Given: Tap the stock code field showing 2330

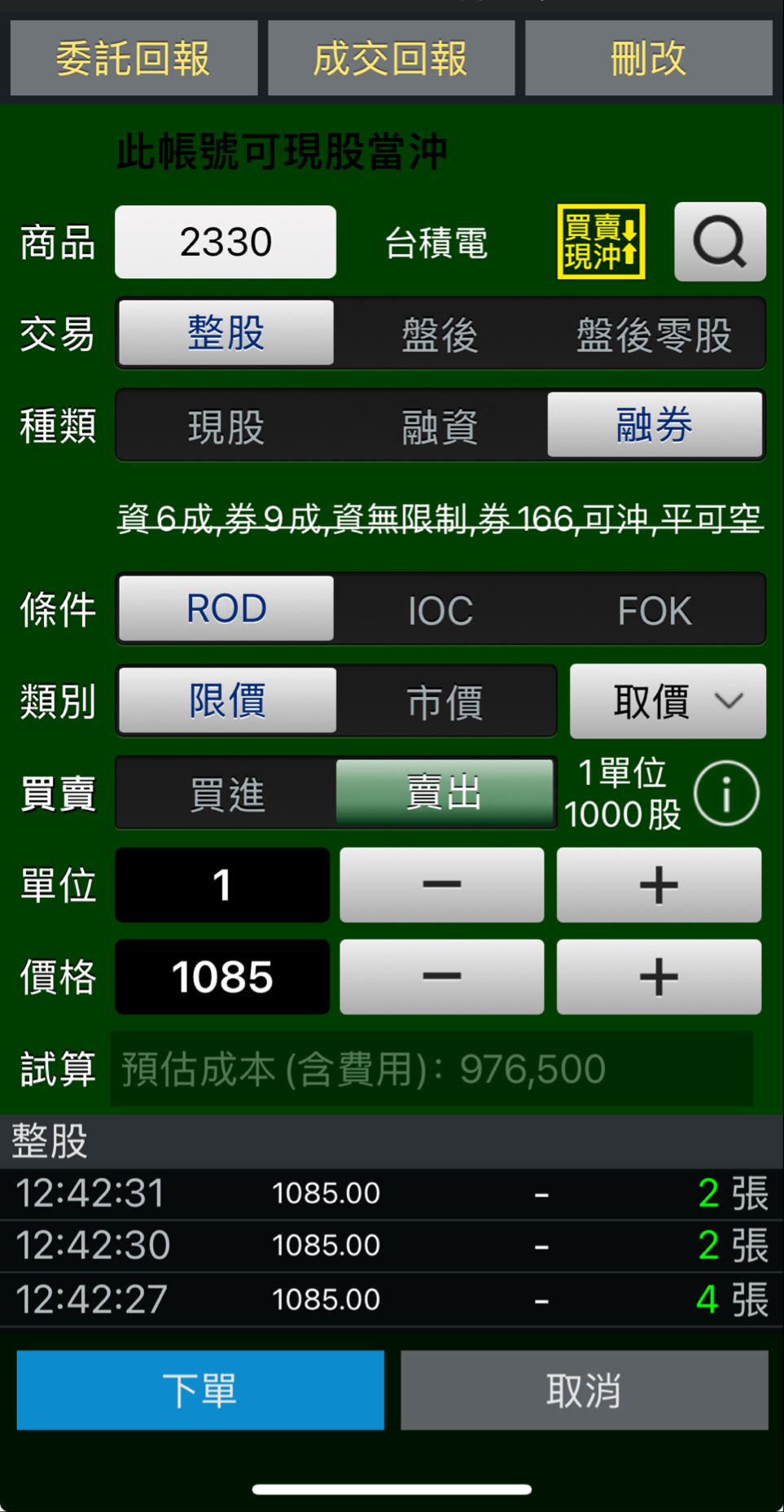Looking at the screenshot, I should (x=226, y=243).
